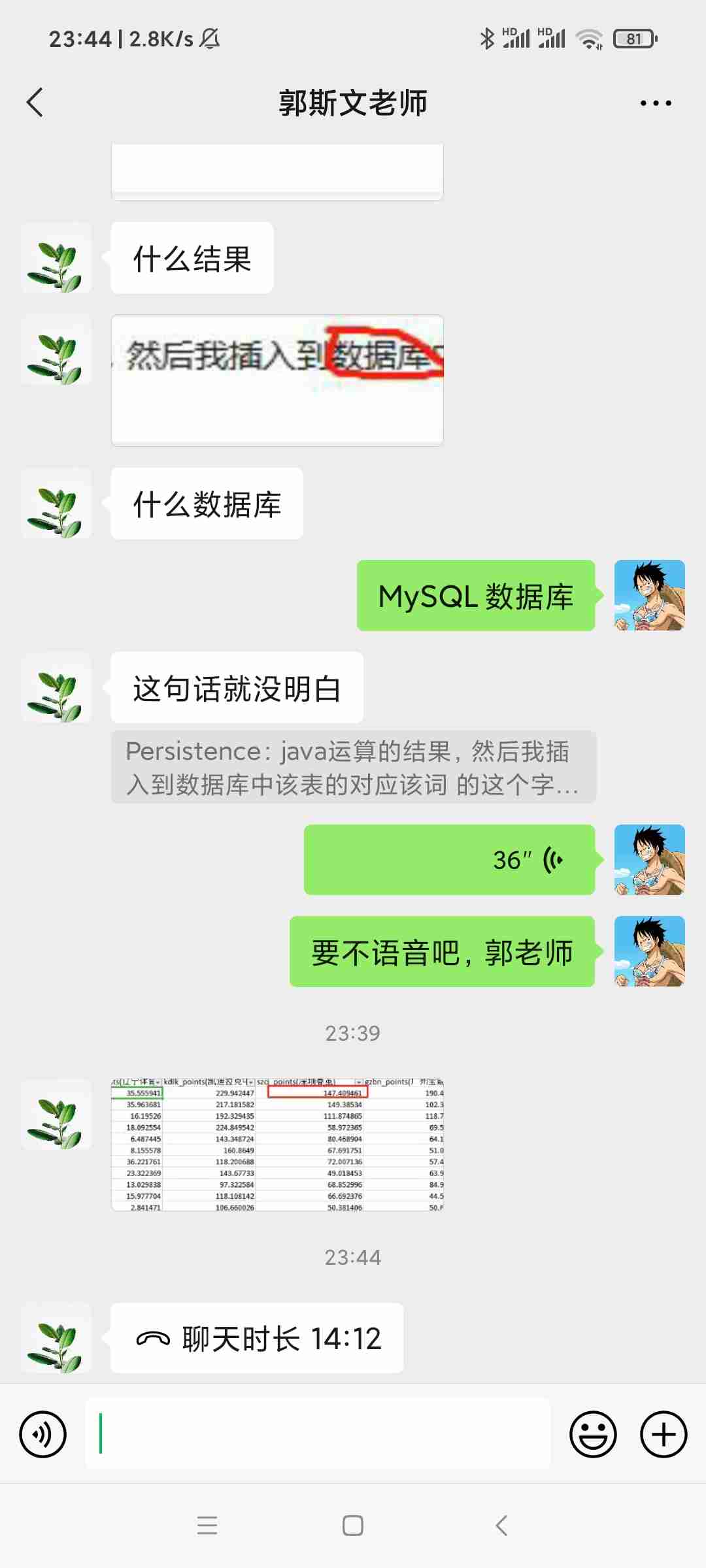Open chat info via three-dot menu

coord(655,103)
